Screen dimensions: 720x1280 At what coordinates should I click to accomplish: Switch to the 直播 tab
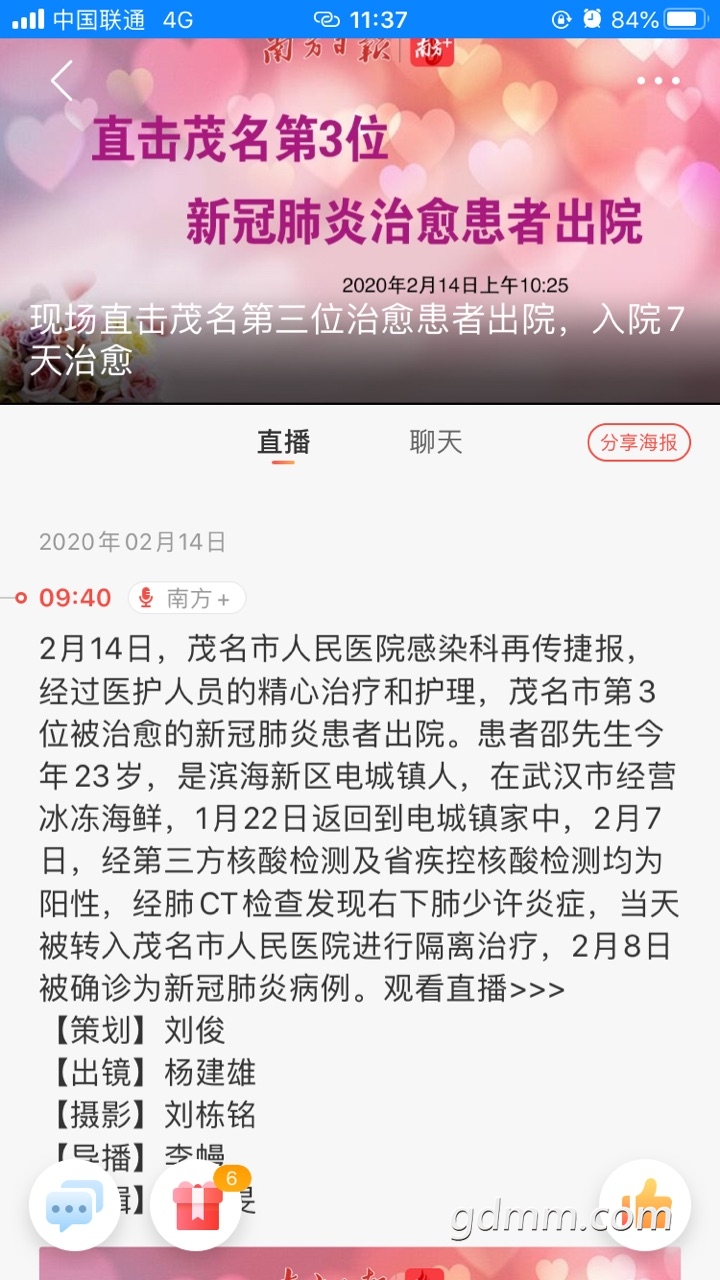284,442
